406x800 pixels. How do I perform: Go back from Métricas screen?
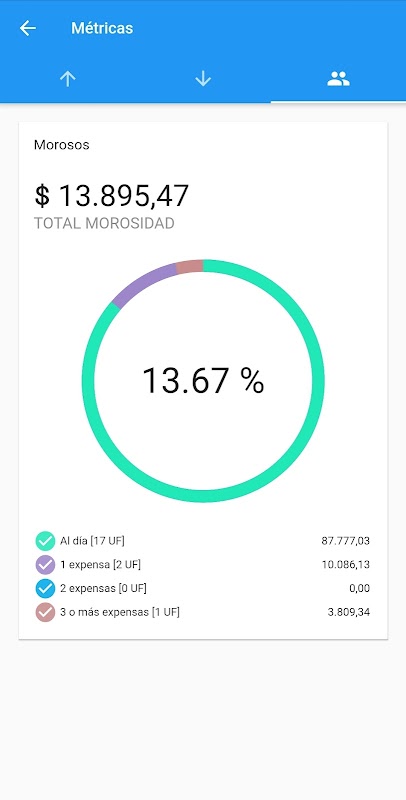28,28
